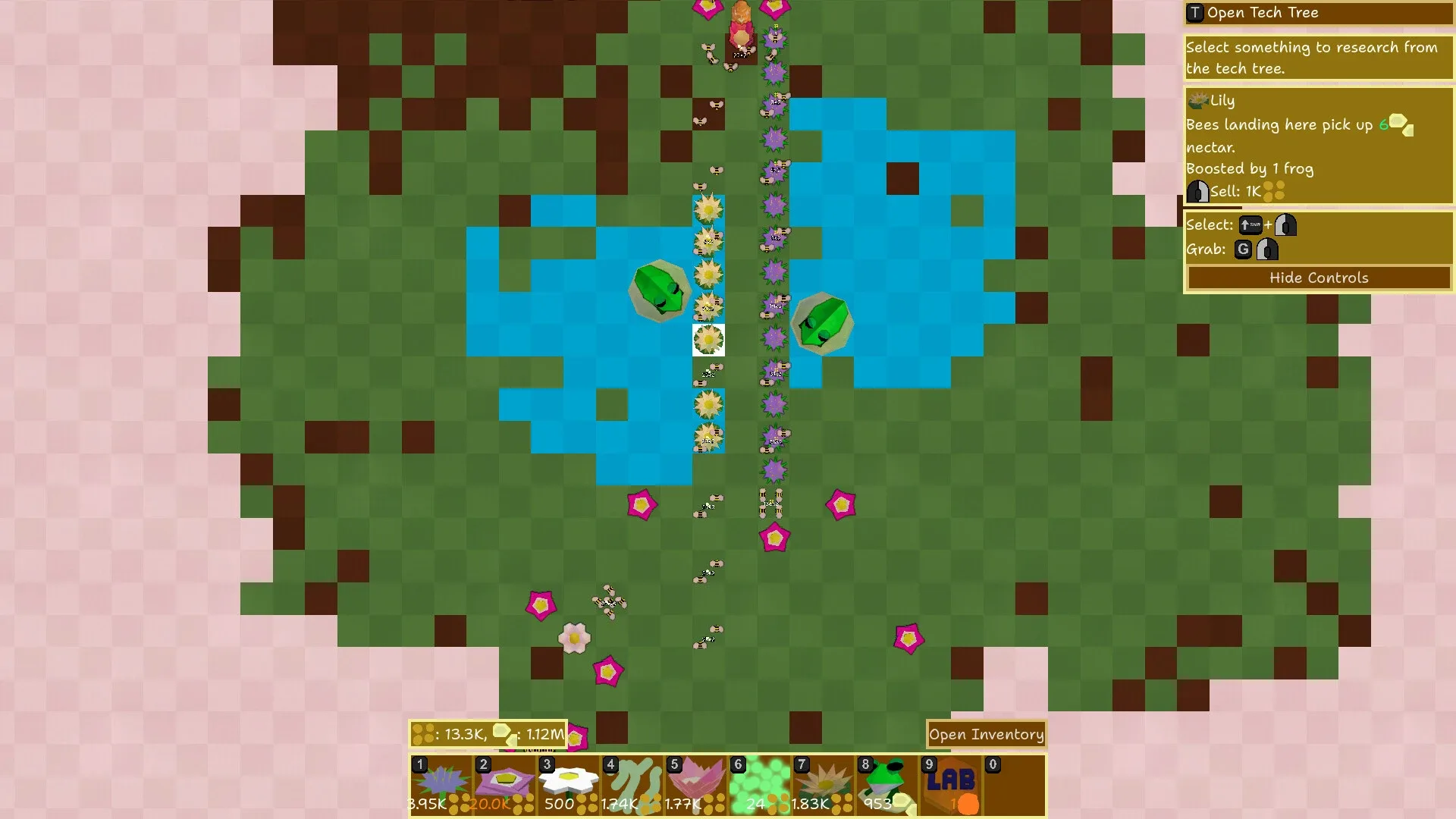Open the inventory
Viewport: 1456px width, 819px height.
coord(986,734)
